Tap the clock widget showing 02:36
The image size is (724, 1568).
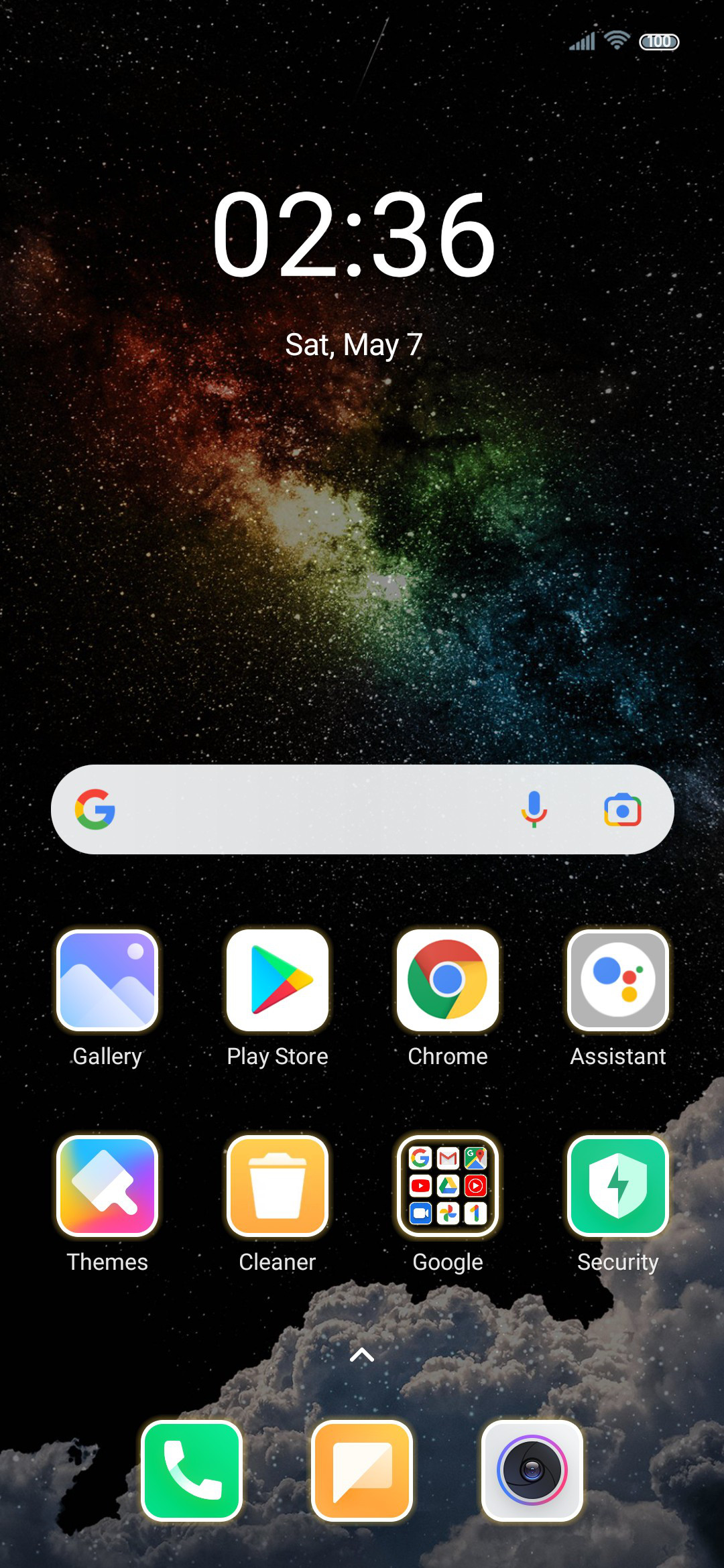point(354,233)
